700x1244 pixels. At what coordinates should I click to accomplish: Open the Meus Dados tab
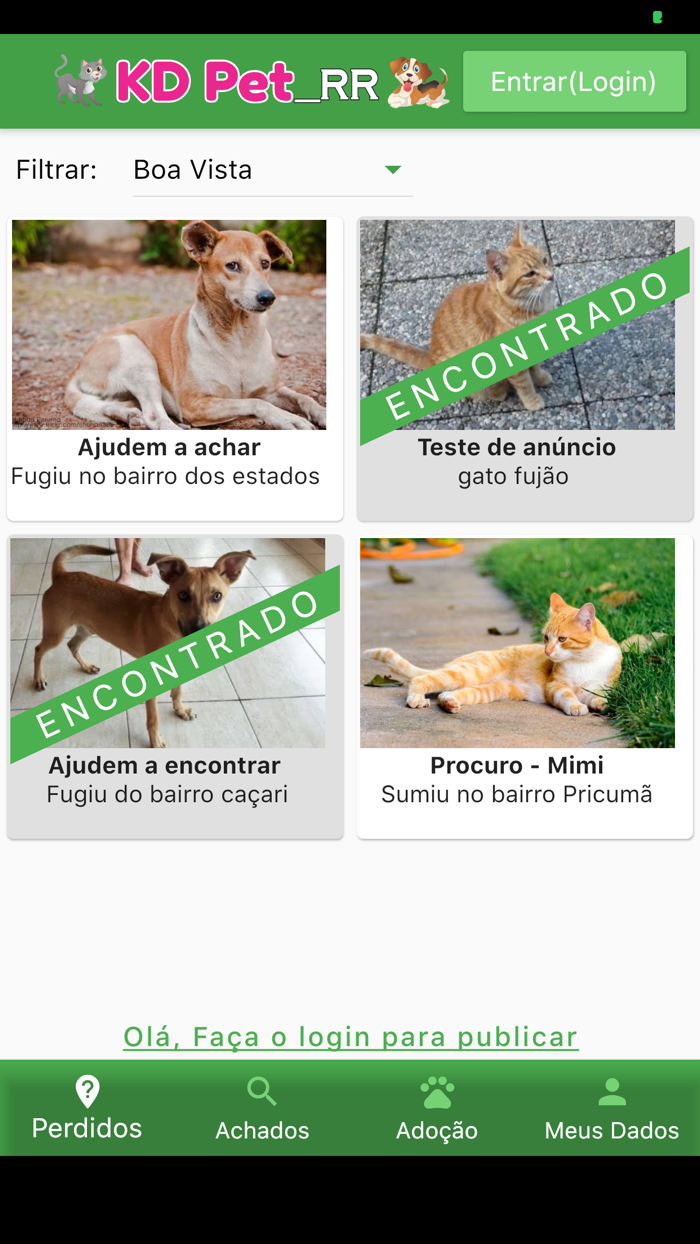tap(611, 1108)
